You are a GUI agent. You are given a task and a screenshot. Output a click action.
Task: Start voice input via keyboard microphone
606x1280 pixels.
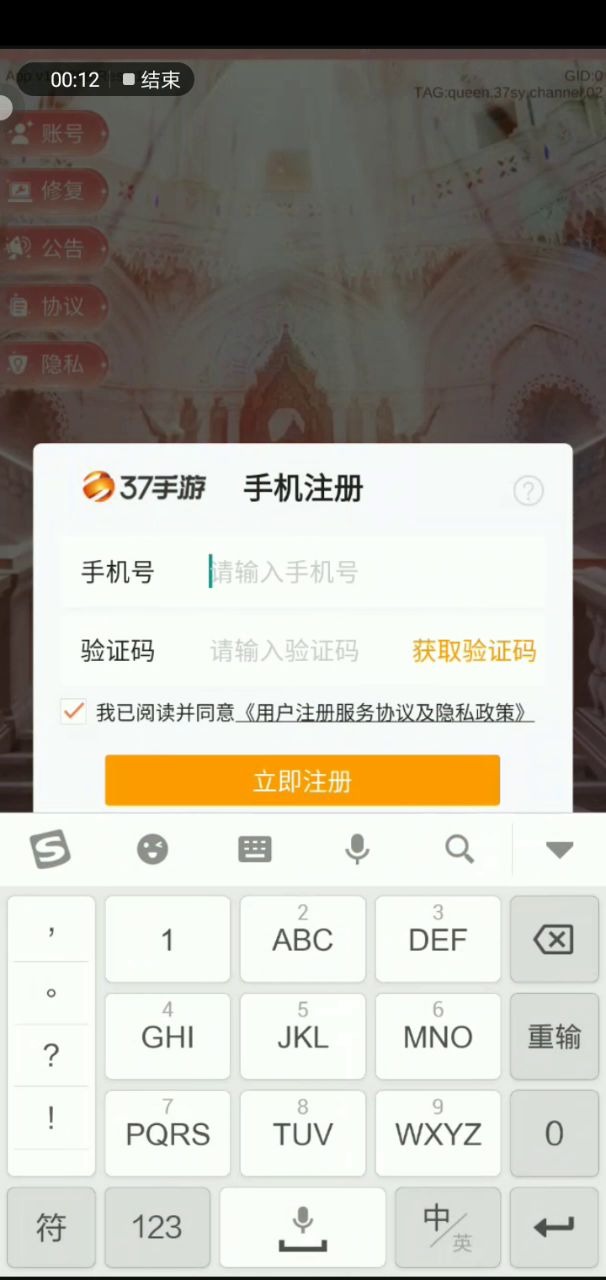click(x=356, y=850)
